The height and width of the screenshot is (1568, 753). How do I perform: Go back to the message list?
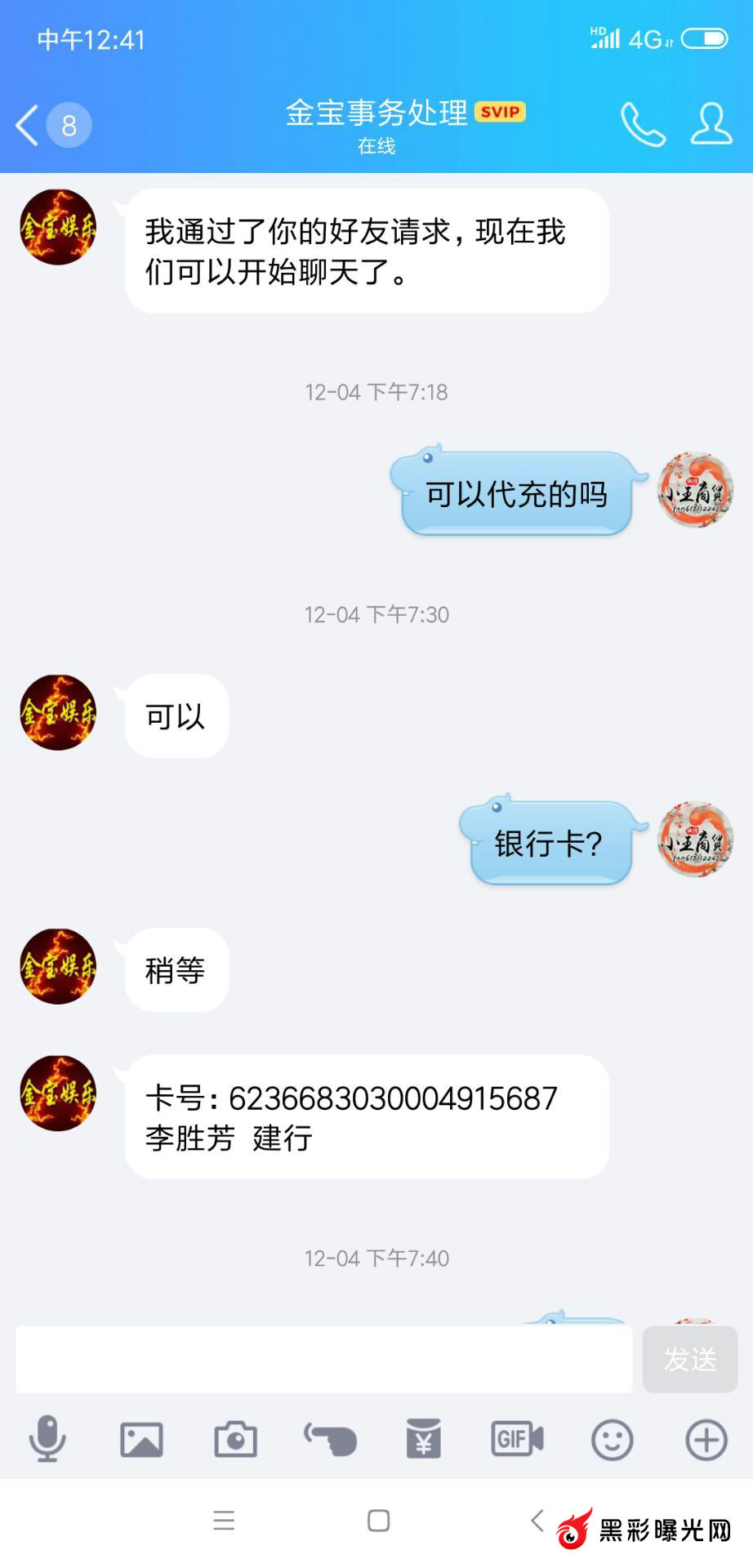click(29, 125)
